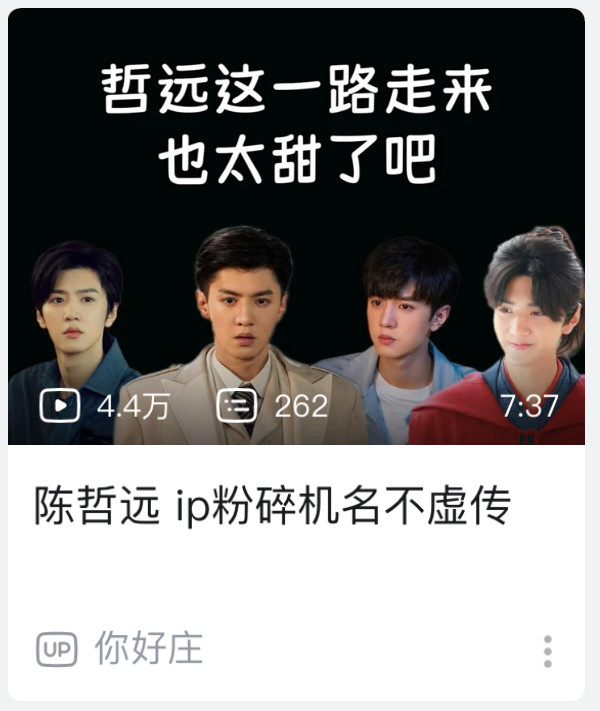600x711 pixels.
Task: Open the 哲远这一路走来 video thumbnail
Action: (x=296, y=226)
